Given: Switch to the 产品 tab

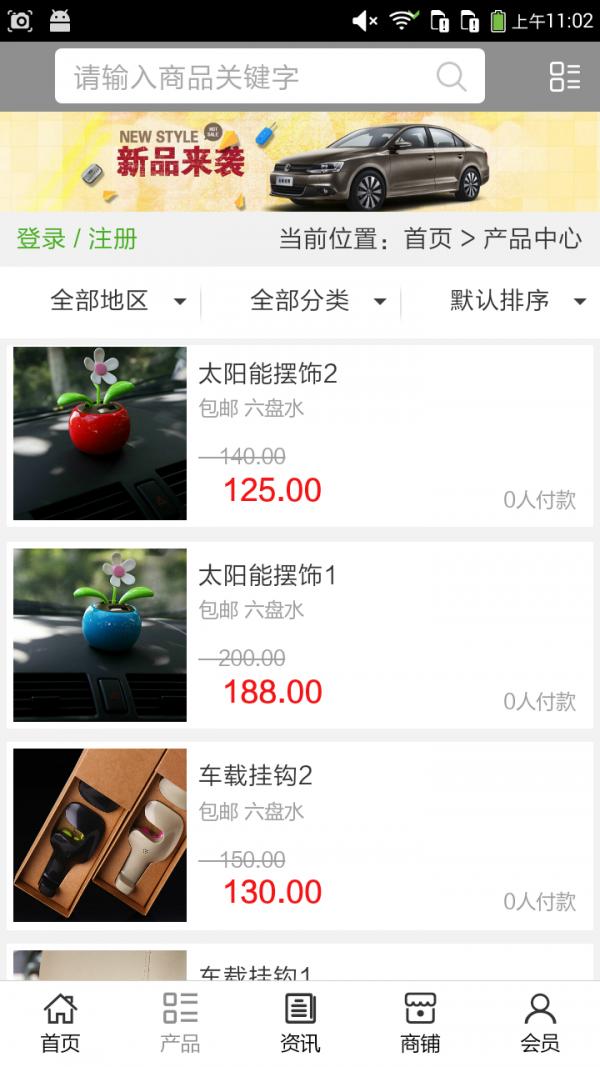Looking at the screenshot, I should click(x=180, y=1023).
